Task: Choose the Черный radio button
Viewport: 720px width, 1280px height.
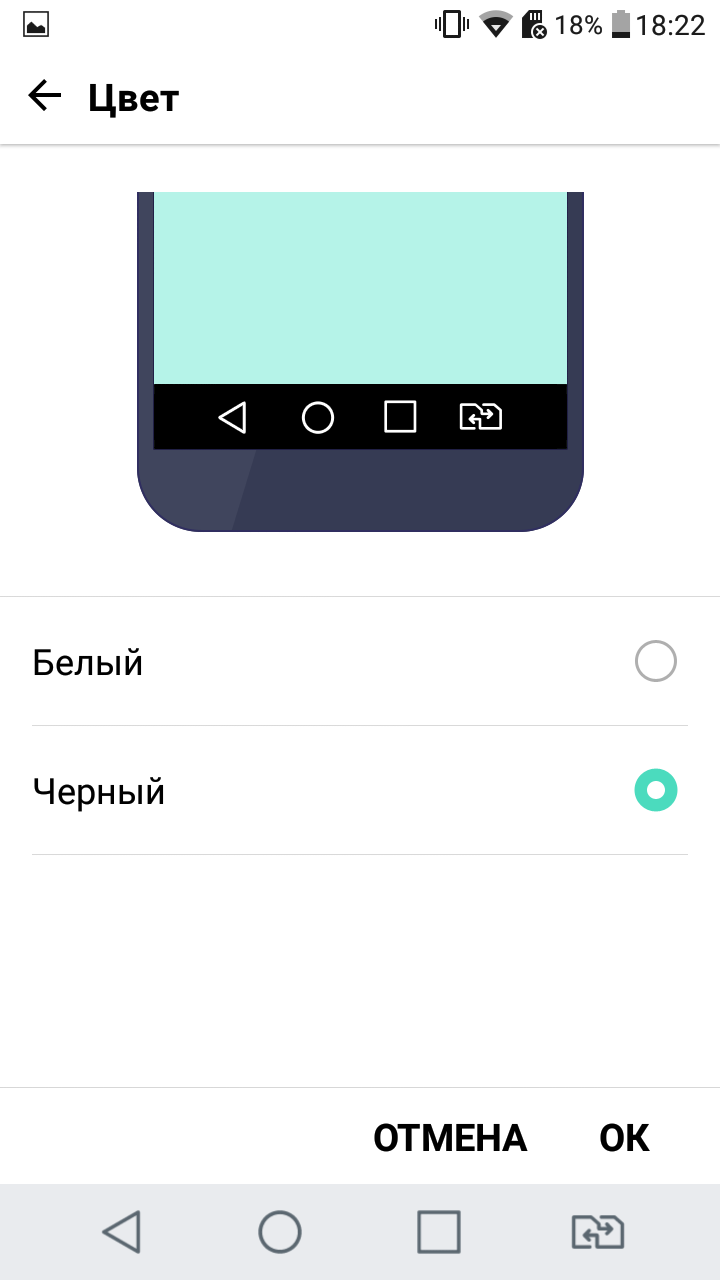Action: (x=656, y=790)
